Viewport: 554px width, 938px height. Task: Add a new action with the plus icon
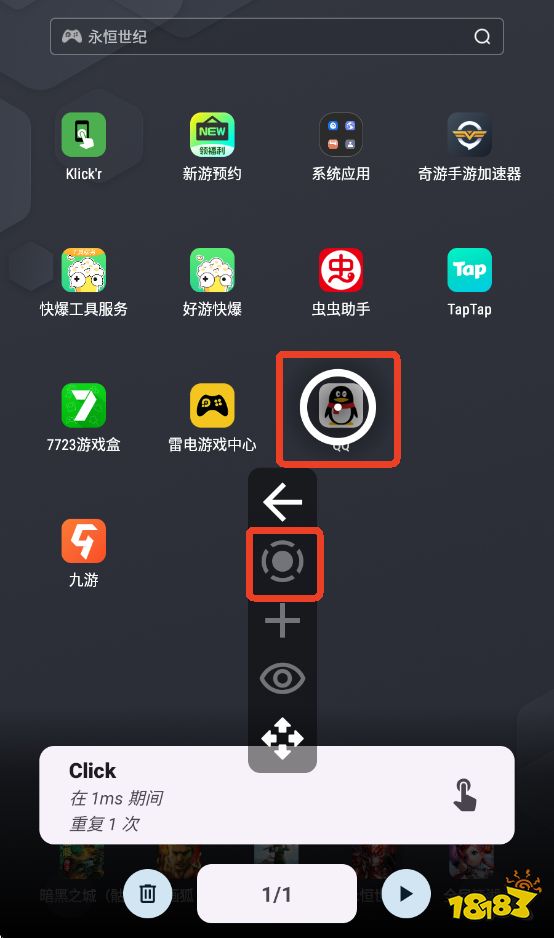(x=282, y=621)
